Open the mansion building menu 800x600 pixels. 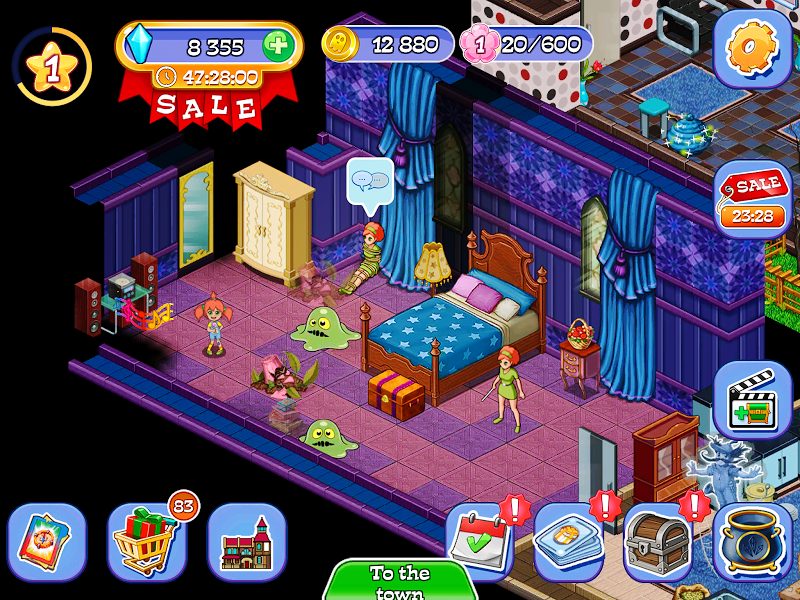(247, 543)
